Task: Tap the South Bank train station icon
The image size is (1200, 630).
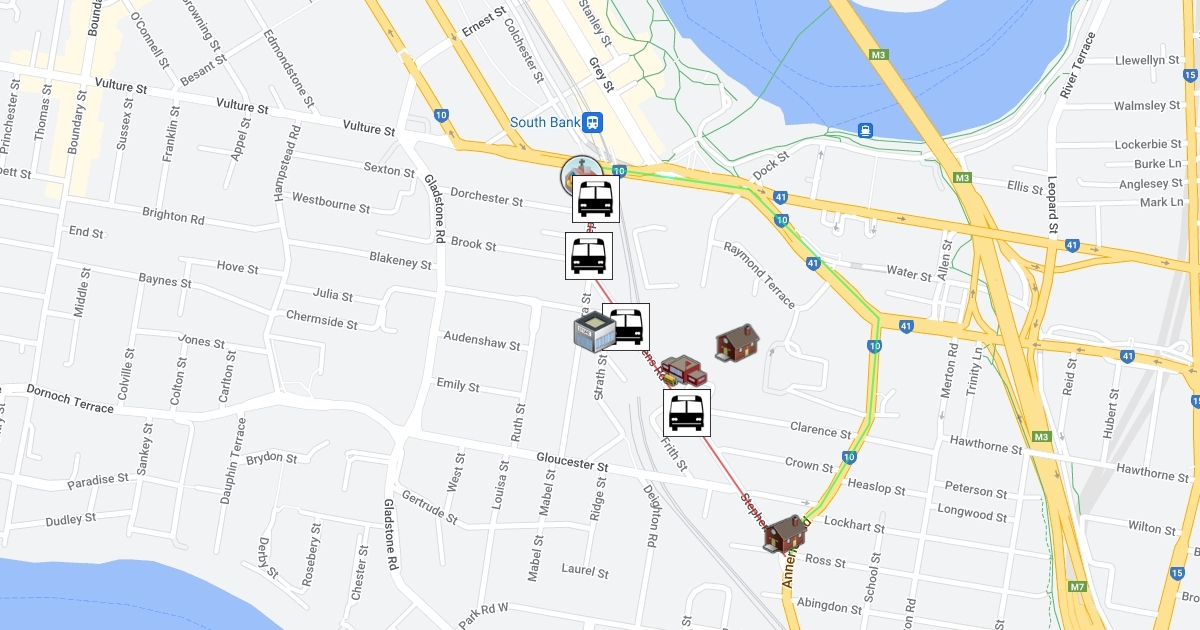Action: [x=594, y=122]
